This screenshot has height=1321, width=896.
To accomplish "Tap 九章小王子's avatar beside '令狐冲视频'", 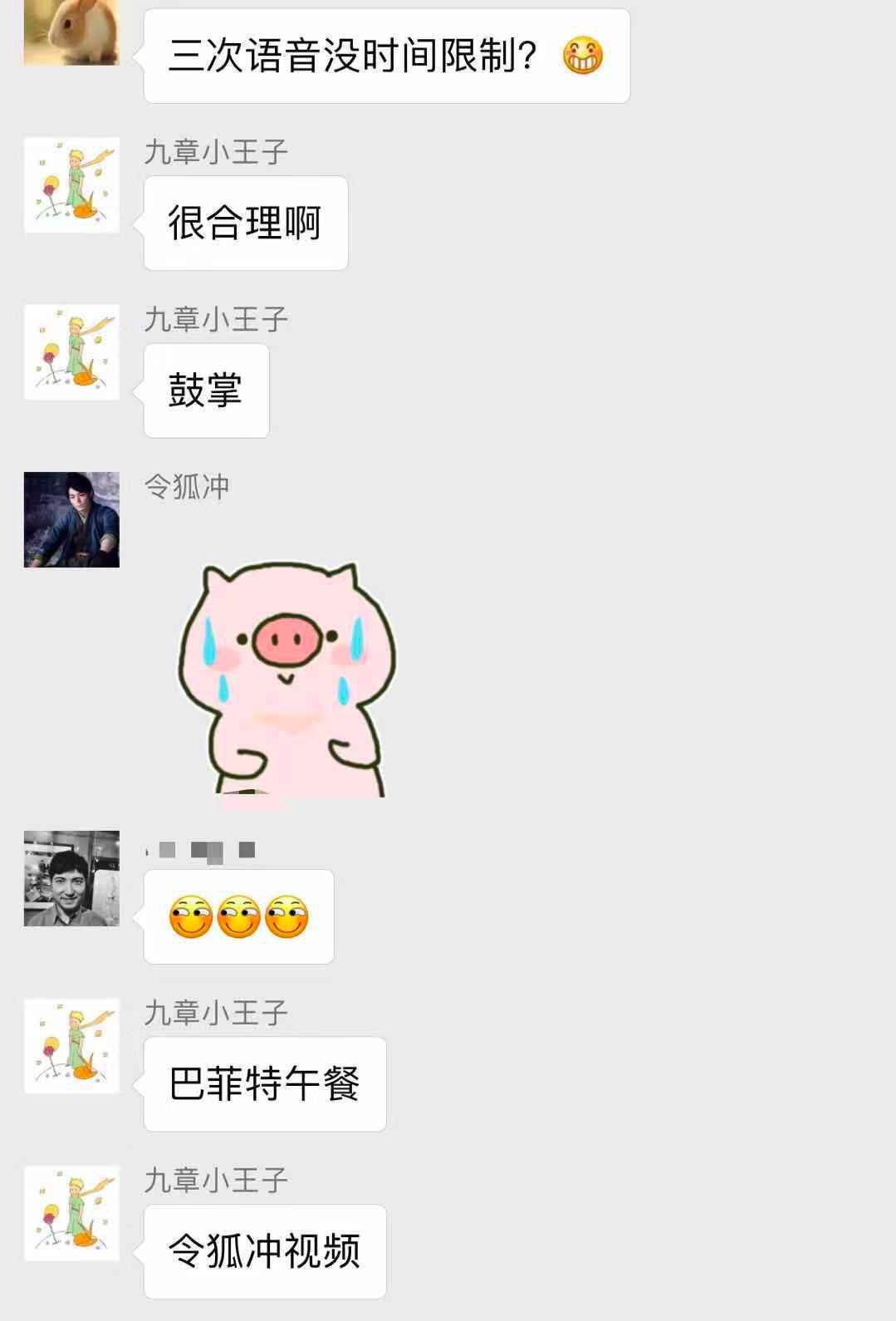I will tap(71, 1213).
